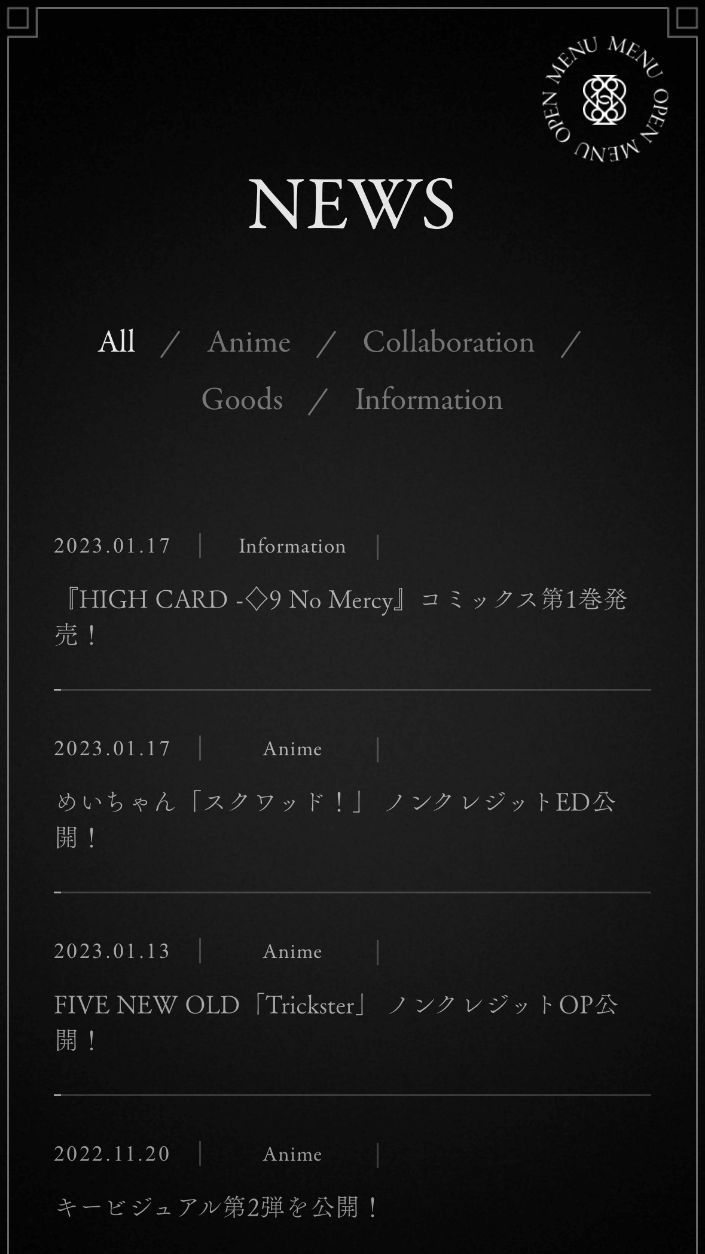Show Goods news category
This screenshot has height=1254, width=705.
pyautogui.click(x=242, y=399)
